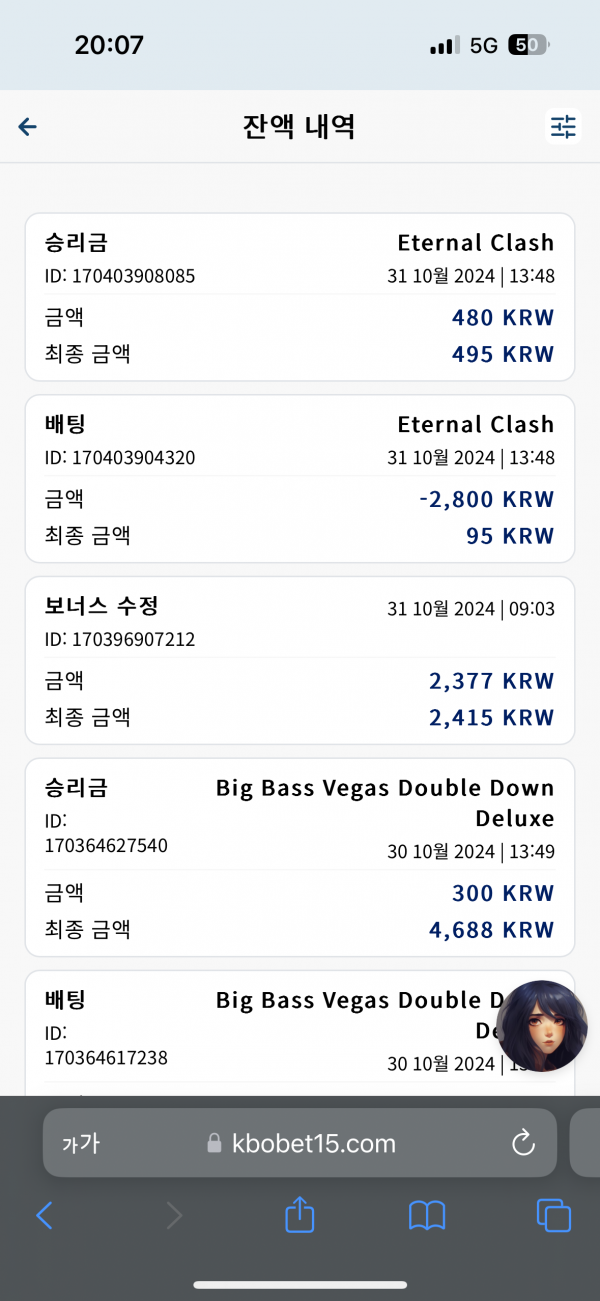Tap the kbobet15.com address bar
This screenshot has height=1301, width=600.
click(x=300, y=1143)
